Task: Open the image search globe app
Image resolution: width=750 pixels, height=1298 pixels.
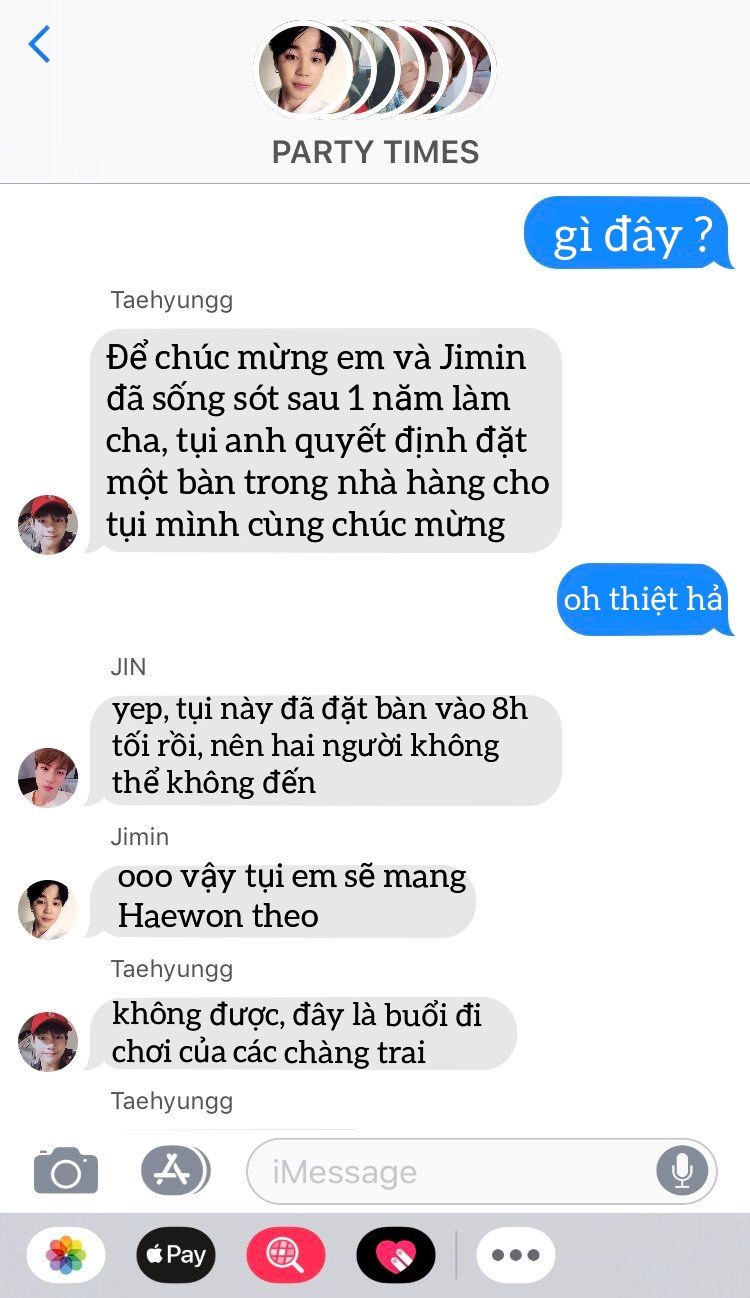Action: 286,1254
